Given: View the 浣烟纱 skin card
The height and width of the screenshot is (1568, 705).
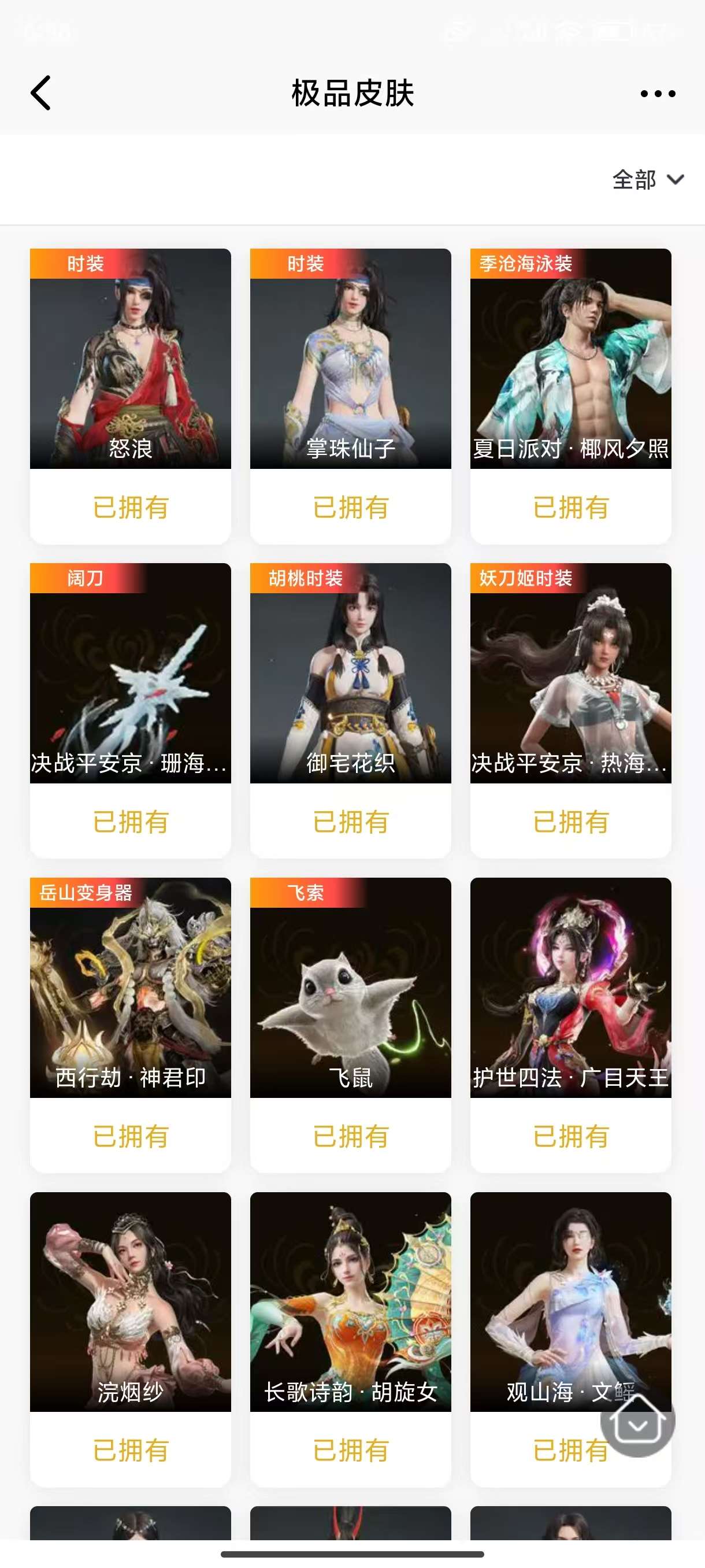Looking at the screenshot, I should (130, 1301).
